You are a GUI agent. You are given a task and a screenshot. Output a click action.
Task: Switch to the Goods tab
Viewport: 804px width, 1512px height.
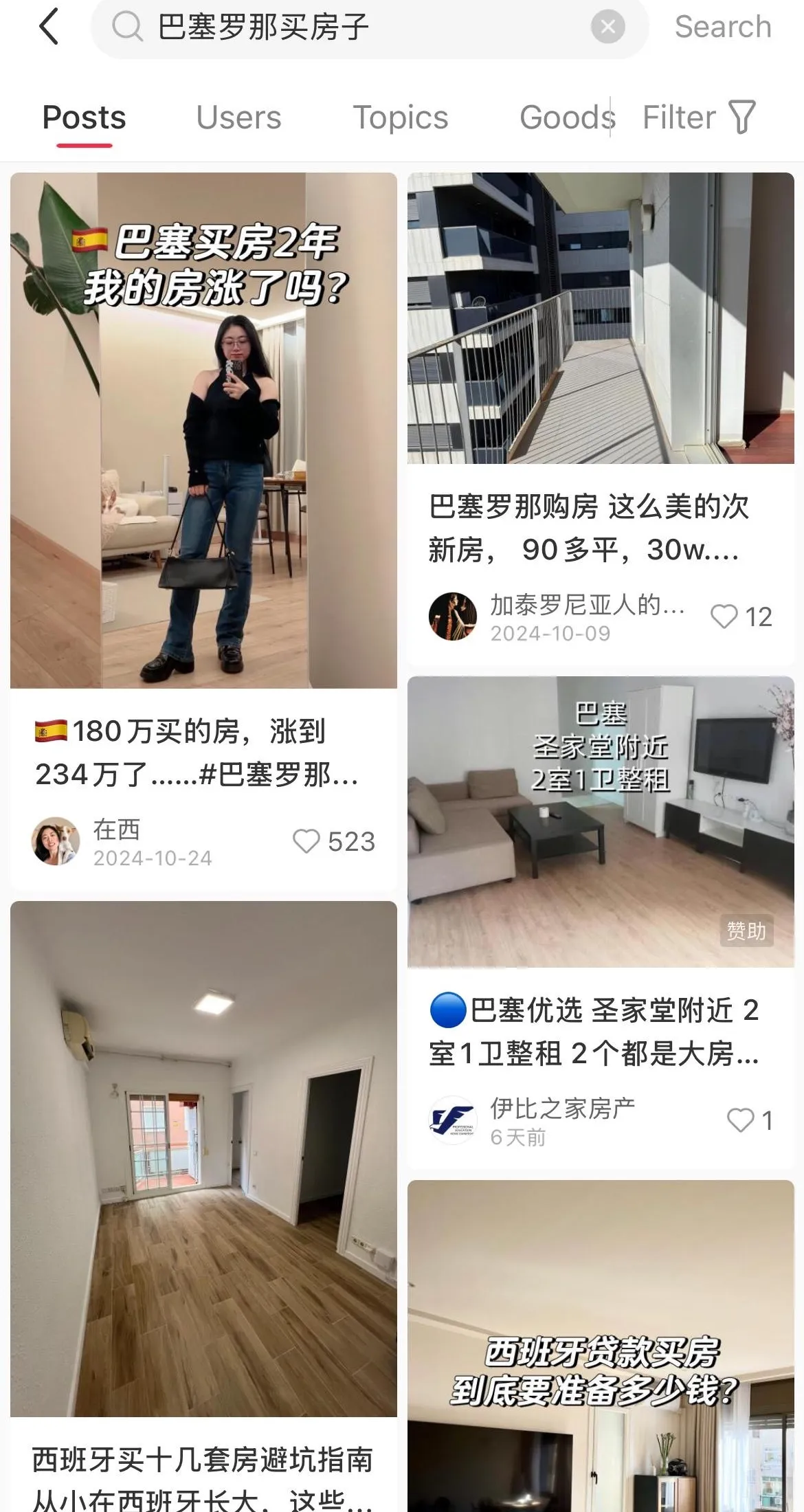tap(567, 118)
